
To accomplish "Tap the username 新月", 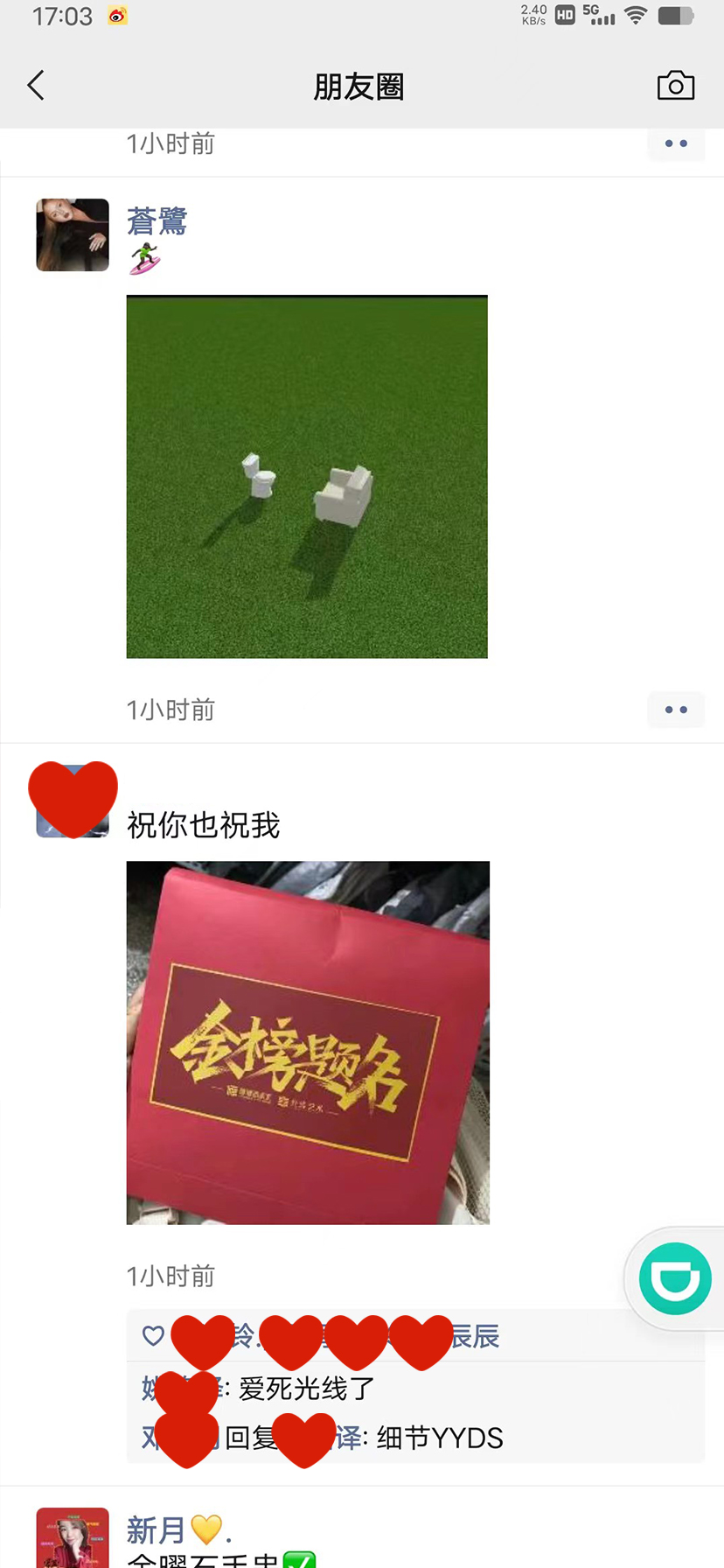I will pyautogui.click(x=156, y=1529).
